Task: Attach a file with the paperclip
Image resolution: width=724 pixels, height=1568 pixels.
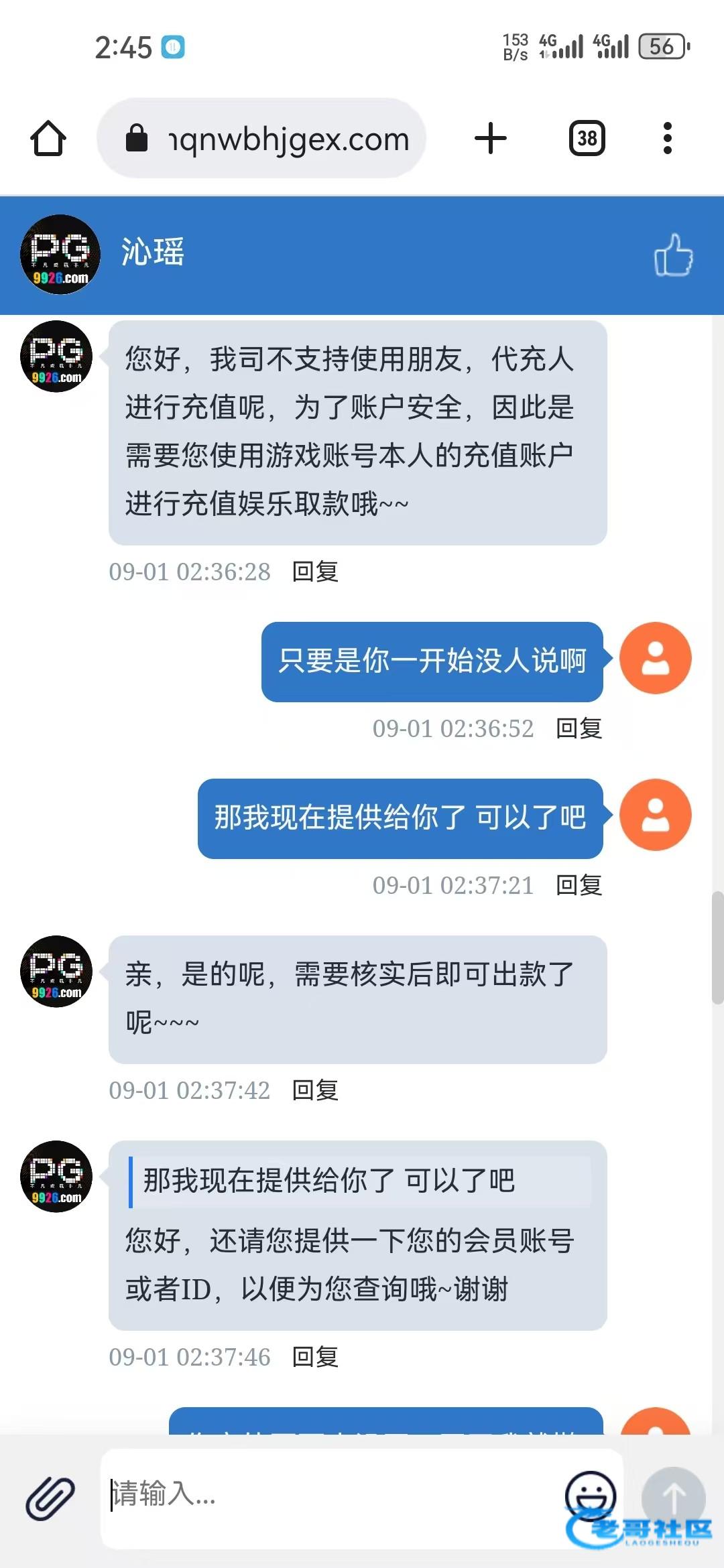Action: click(50, 1497)
